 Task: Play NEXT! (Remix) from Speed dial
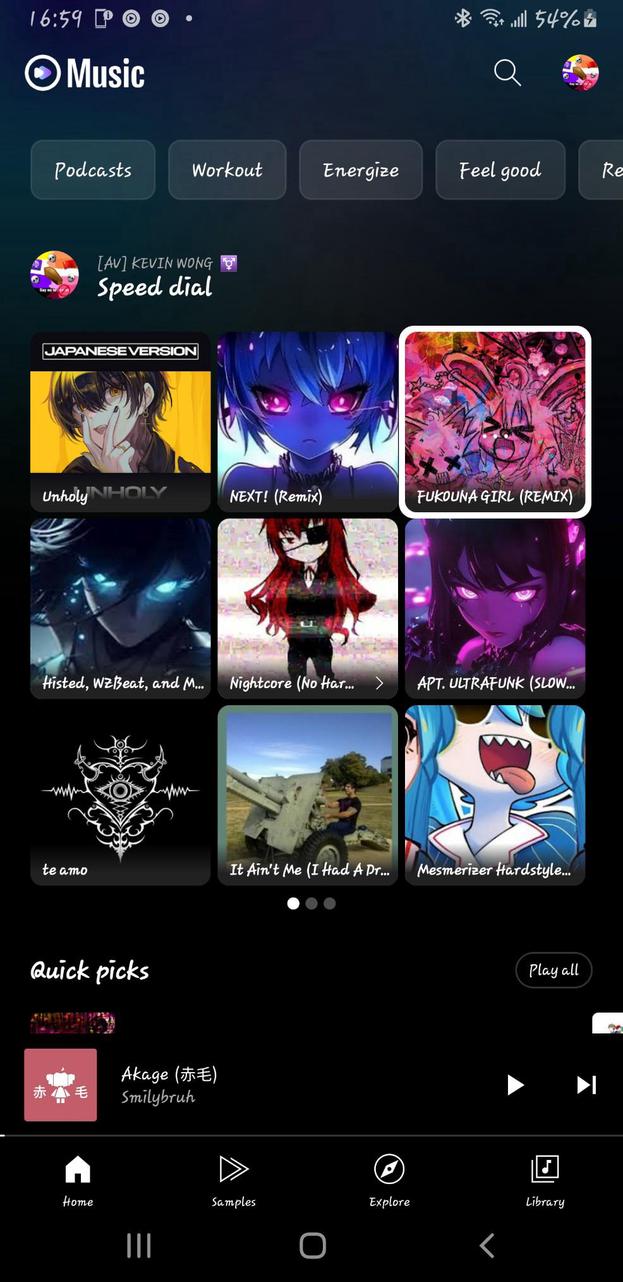click(x=307, y=421)
